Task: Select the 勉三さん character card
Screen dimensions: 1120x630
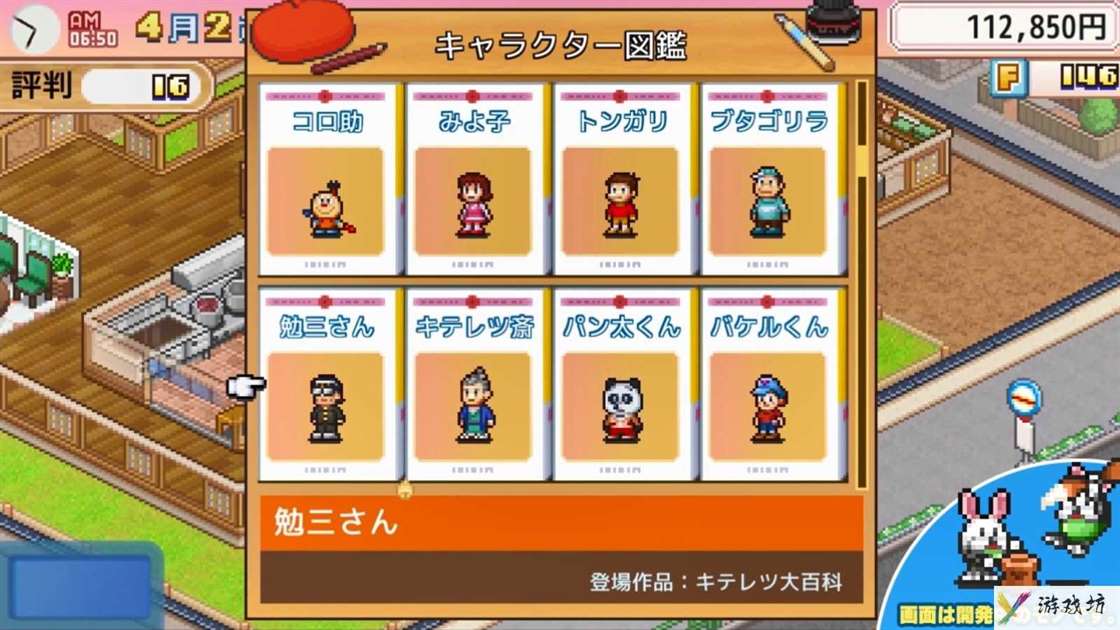Action: pyautogui.click(x=327, y=385)
